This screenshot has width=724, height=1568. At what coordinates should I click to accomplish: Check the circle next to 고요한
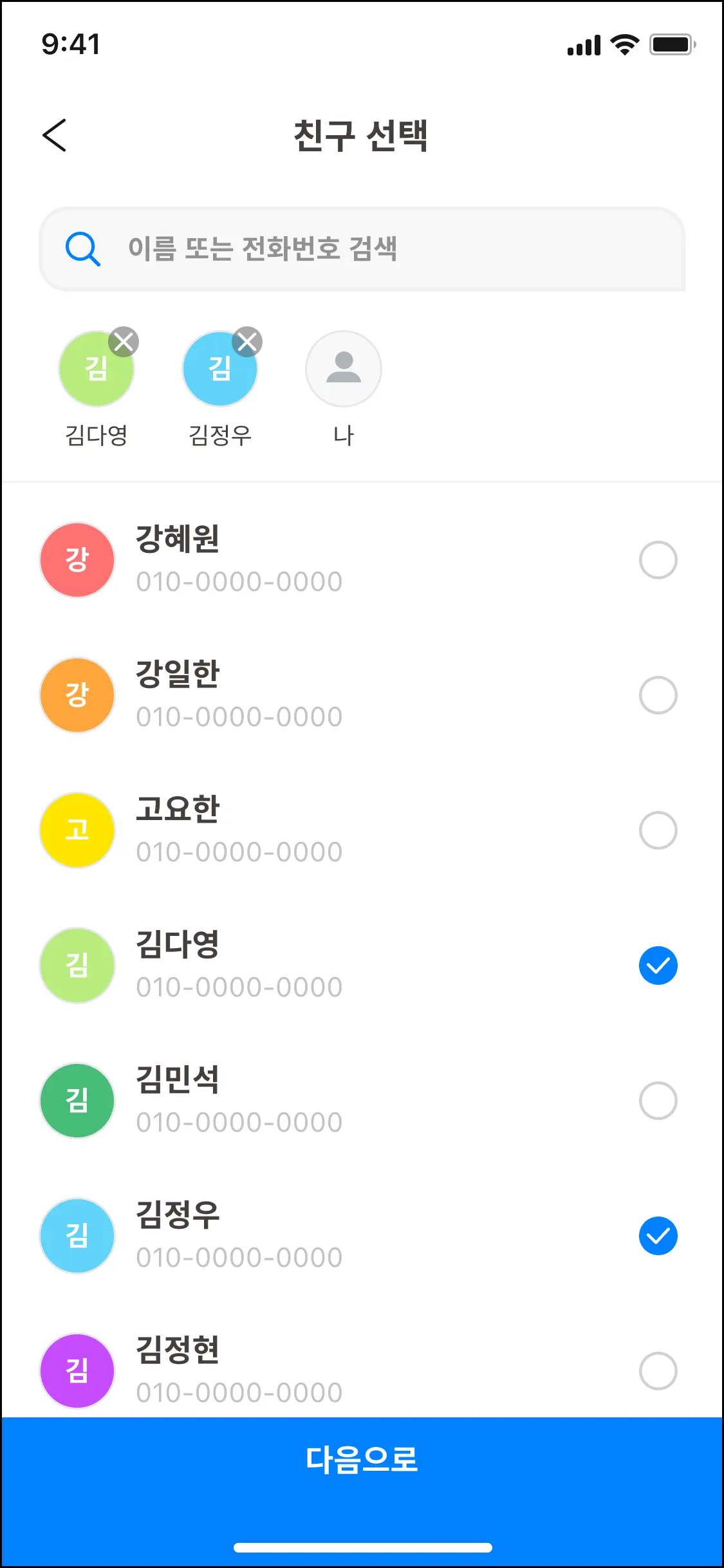tap(658, 830)
